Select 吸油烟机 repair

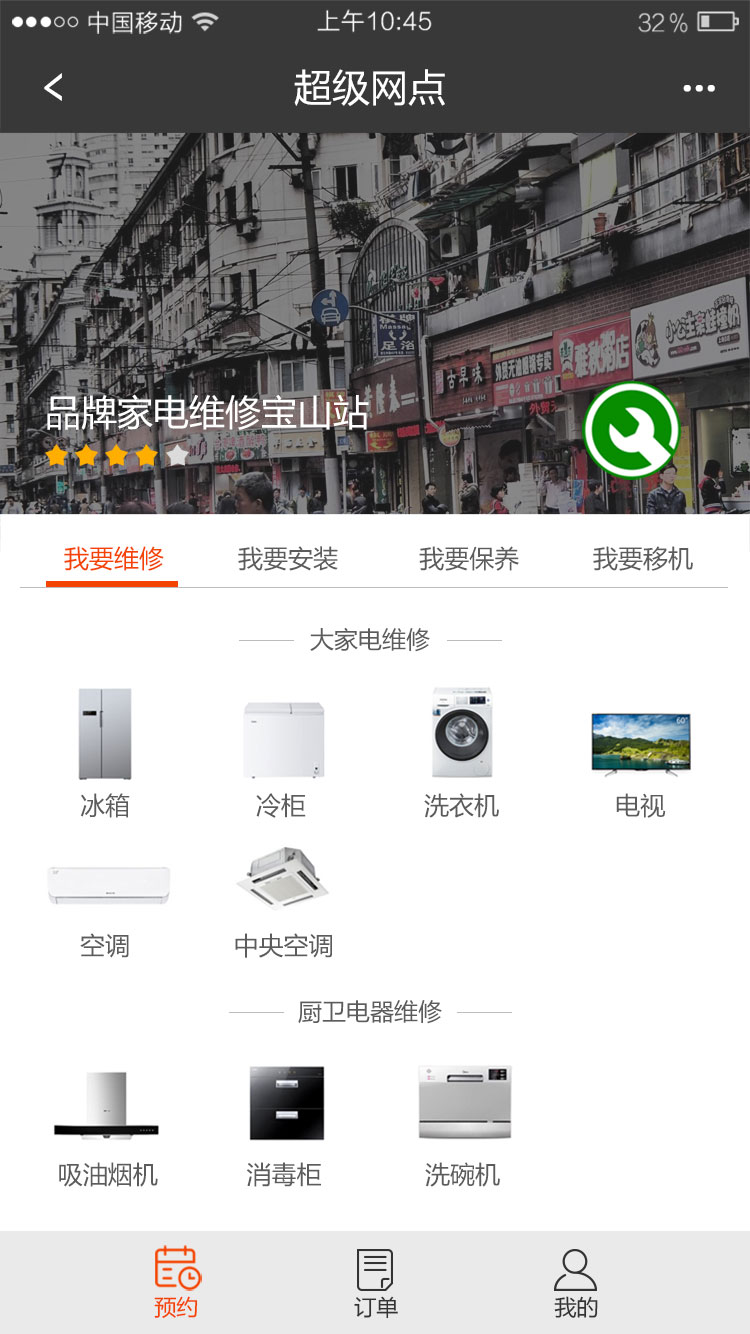[x=108, y=1125]
